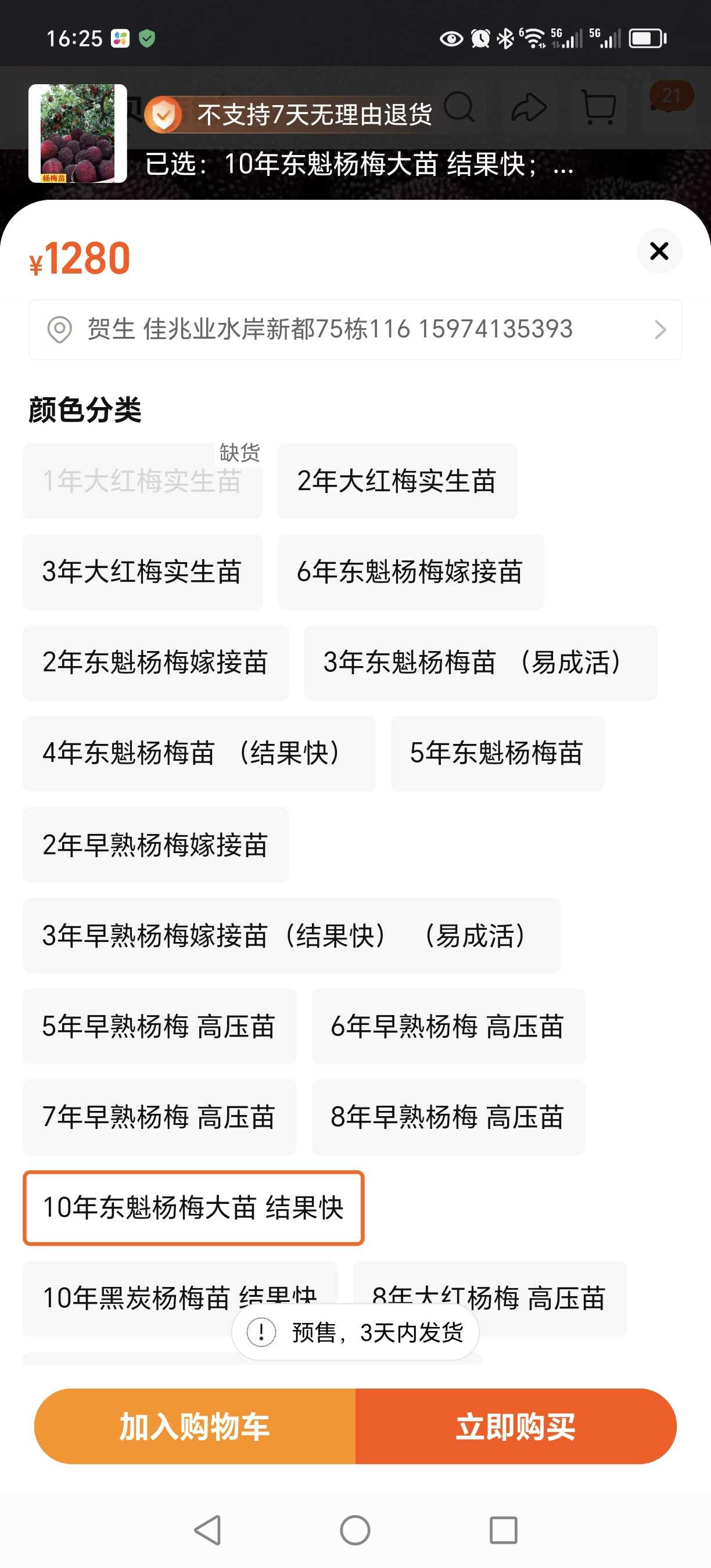711x1568 pixels.
Task: Select 5年东魁杨梅苗 option
Action: 498,753
